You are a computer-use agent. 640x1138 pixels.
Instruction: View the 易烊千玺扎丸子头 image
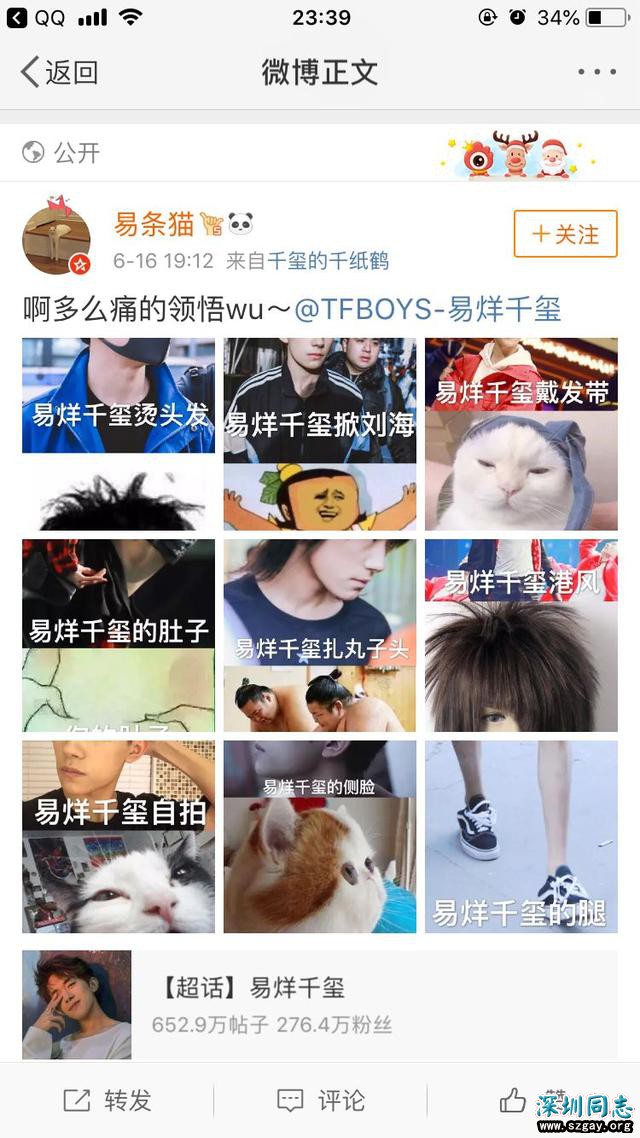tap(320, 636)
